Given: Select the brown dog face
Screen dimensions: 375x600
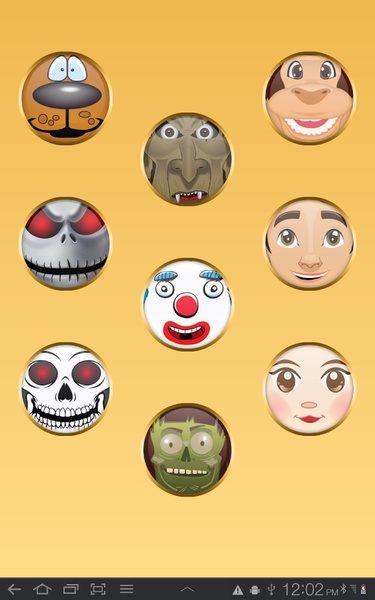Looking at the screenshot, I should pos(65,98).
